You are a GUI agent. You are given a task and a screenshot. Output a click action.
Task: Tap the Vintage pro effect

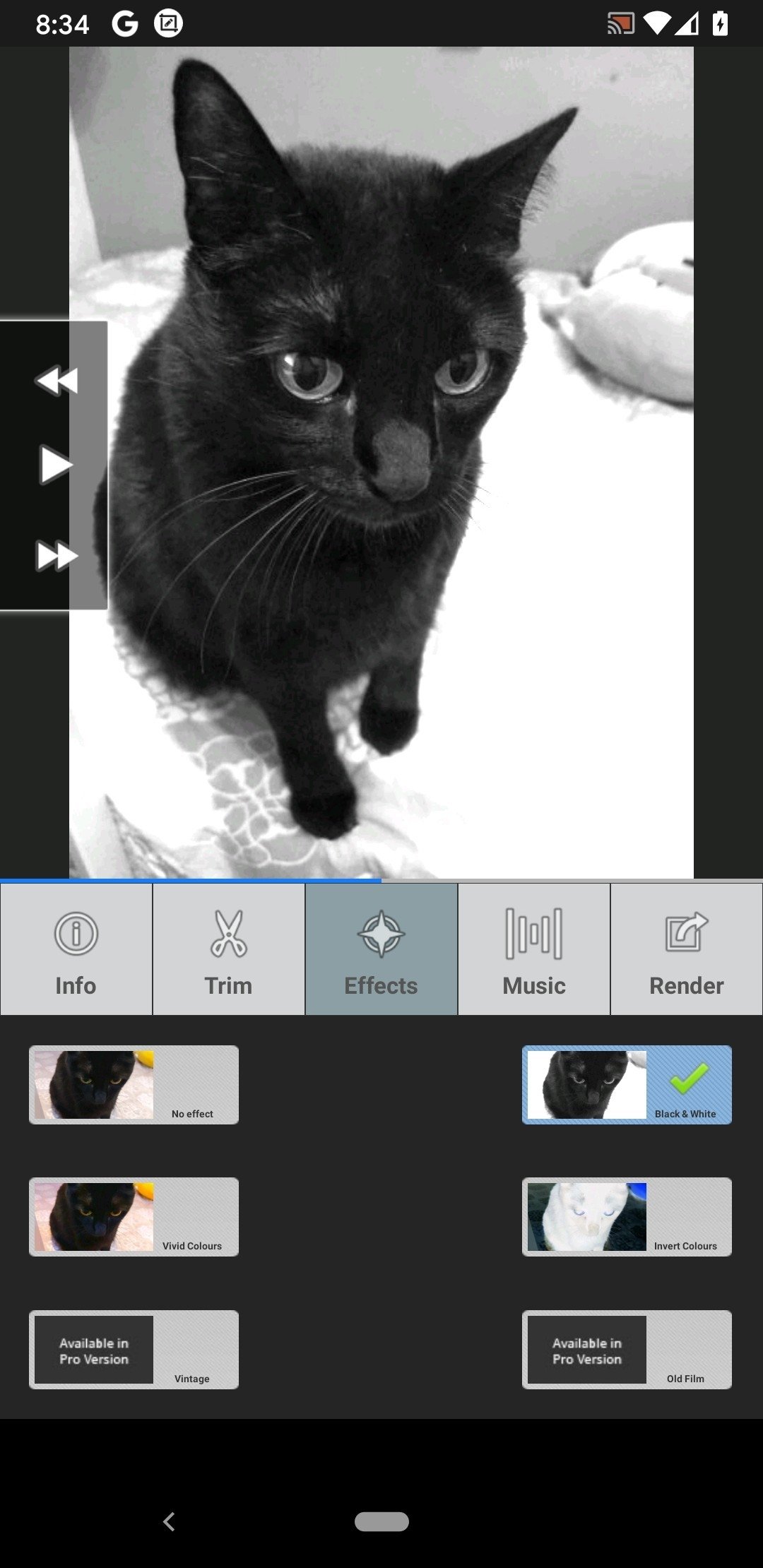pos(134,1350)
